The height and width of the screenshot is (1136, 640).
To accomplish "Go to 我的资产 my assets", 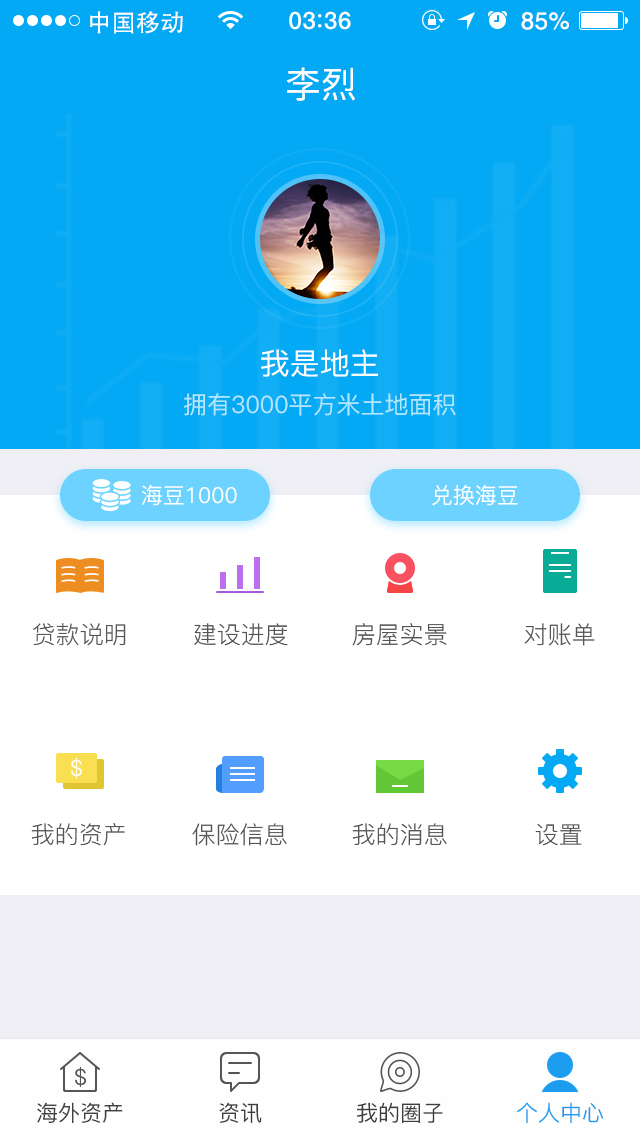I will pos(79,799).
